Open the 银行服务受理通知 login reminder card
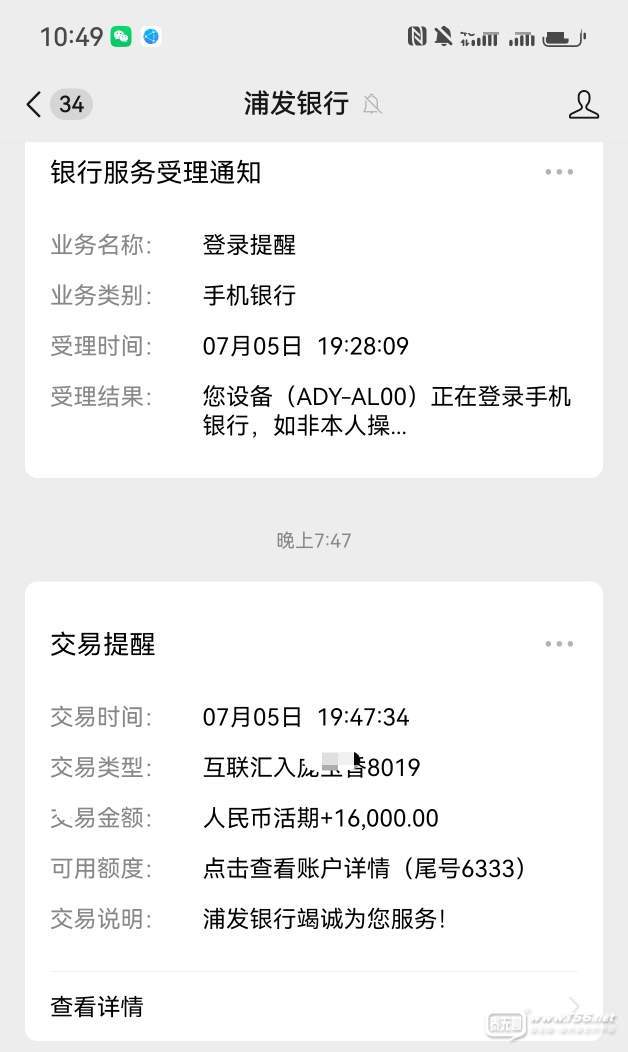The height and width of the screenshot is (1052, 628). click(314, 310)
